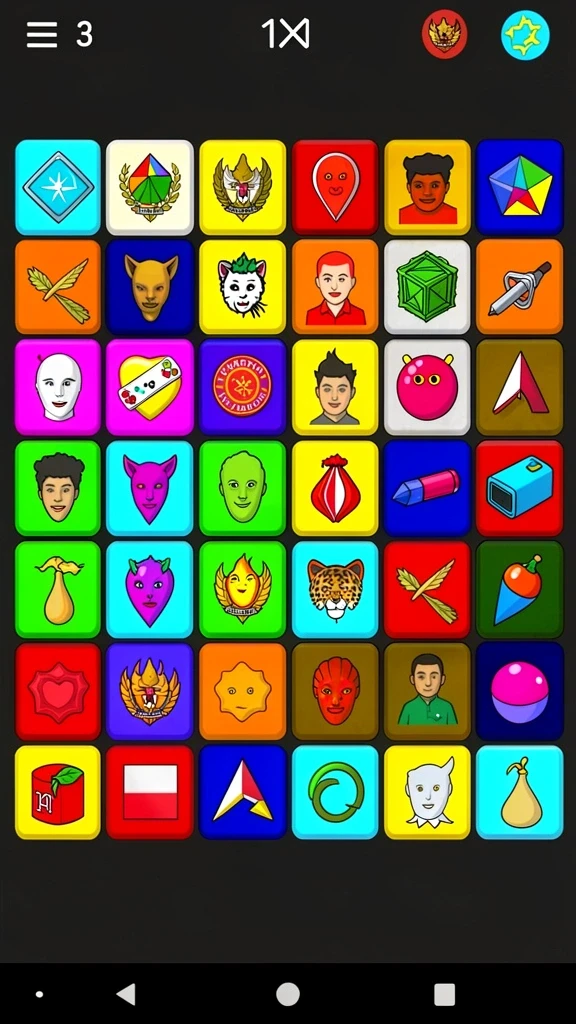Viewport: 576px width, 1024px height.
Task: Pick the yellow heart game controller tile
Action: coord(150,387)
